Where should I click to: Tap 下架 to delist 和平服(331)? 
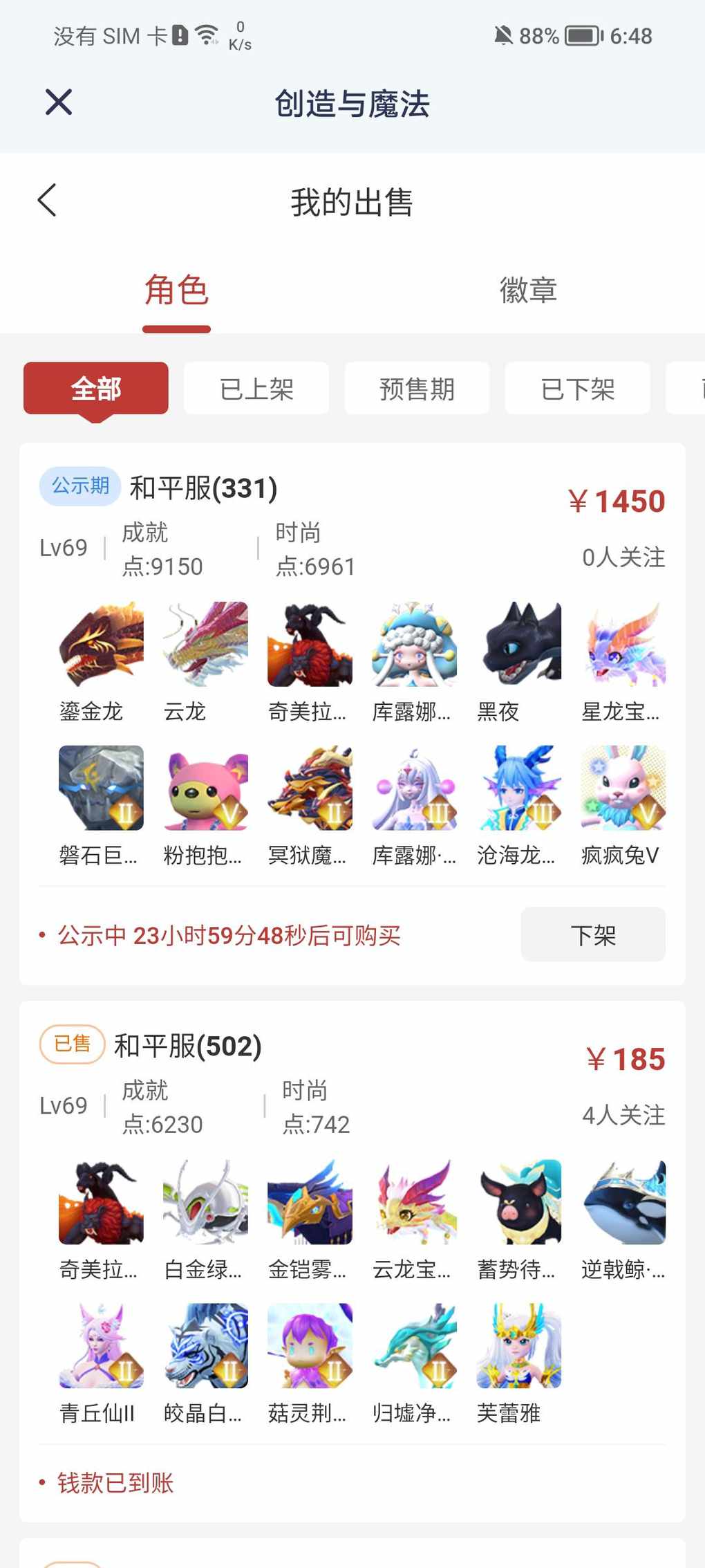point(593,935)
